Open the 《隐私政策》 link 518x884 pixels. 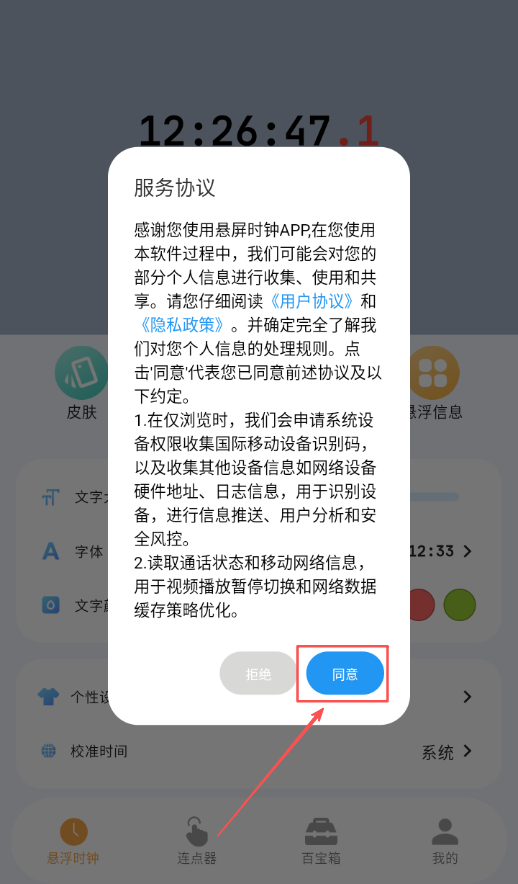coord(182,325)
